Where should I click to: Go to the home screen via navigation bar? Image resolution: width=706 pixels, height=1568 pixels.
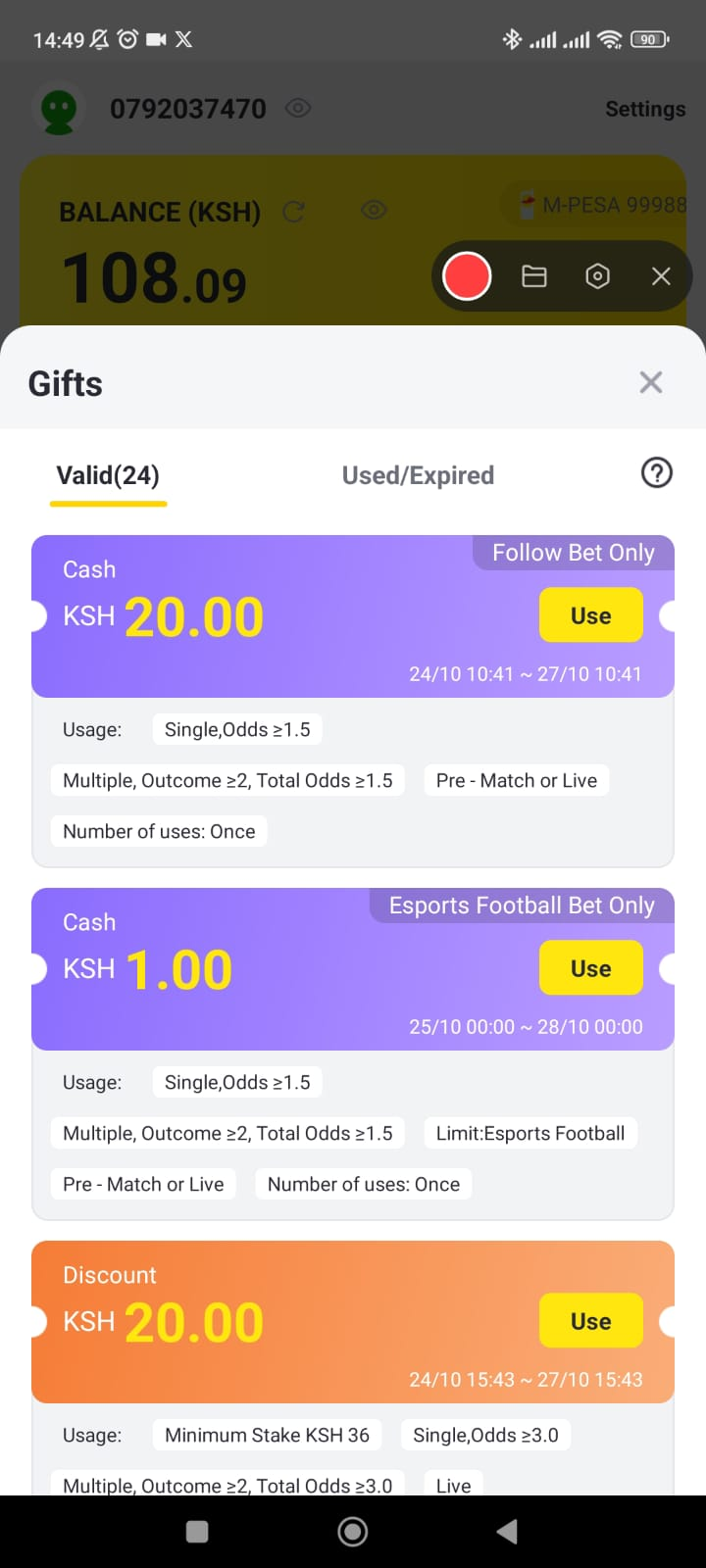tap(352, 1532)
